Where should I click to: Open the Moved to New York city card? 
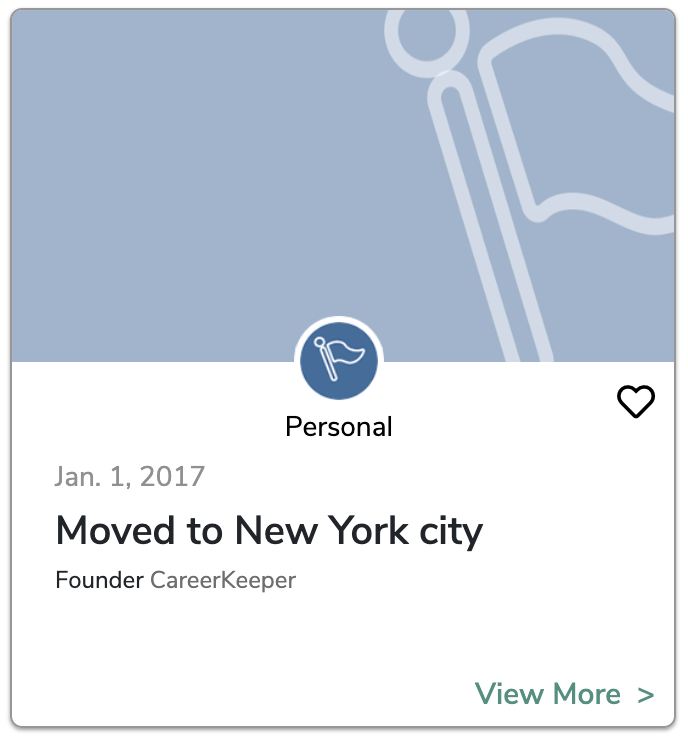tap(269, 531)
